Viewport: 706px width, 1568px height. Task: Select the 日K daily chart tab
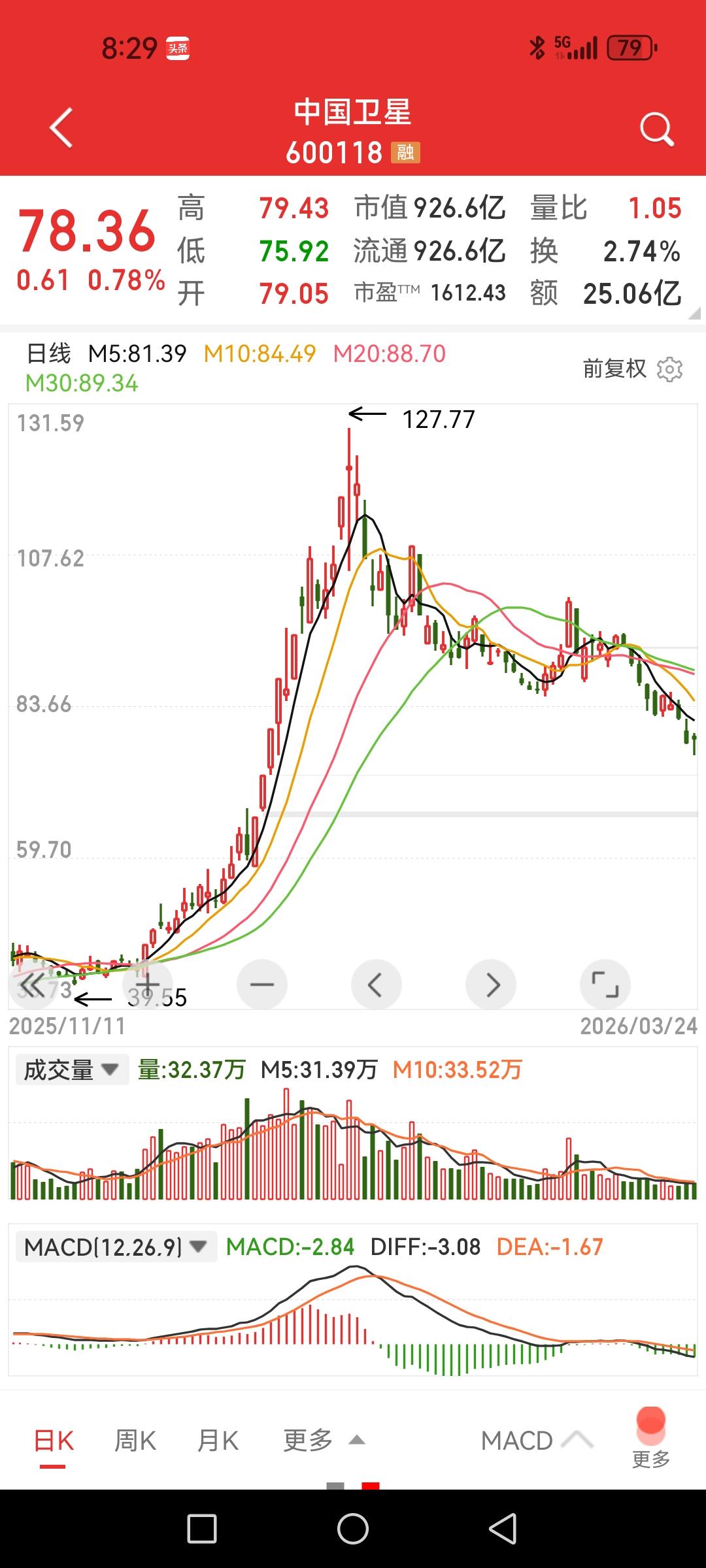click(56, 1440)
